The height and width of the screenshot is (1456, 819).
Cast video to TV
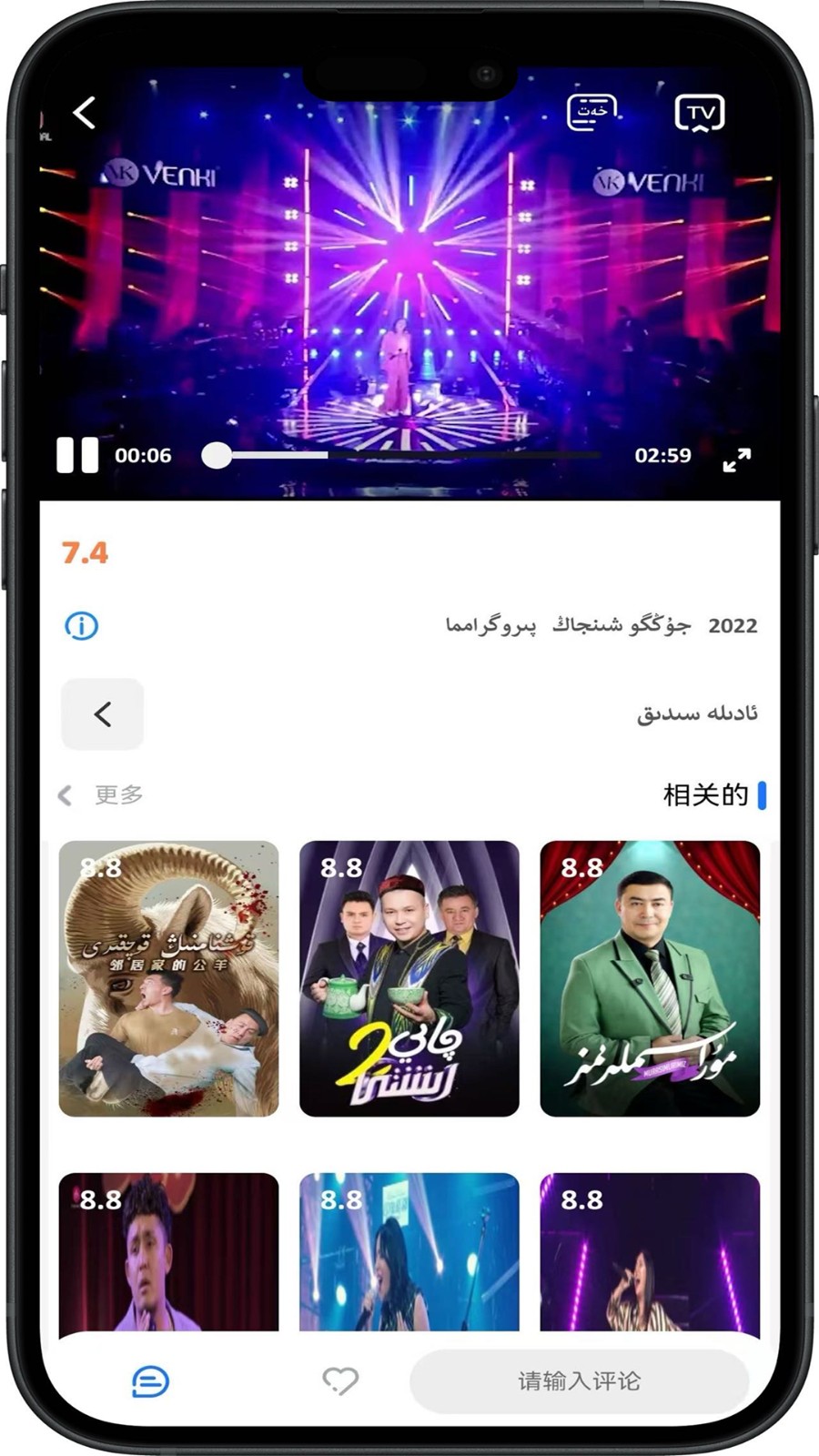pos(699,114)
